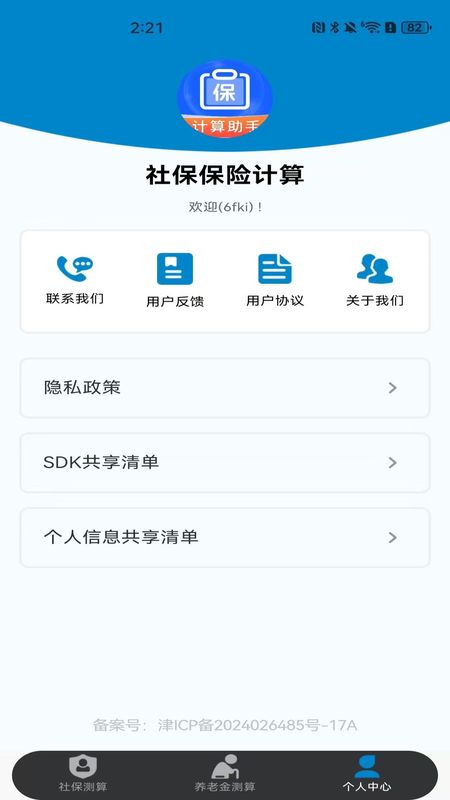Open the SDK共享清单 row
Screen dimensions: 450x800
[225, 463]
